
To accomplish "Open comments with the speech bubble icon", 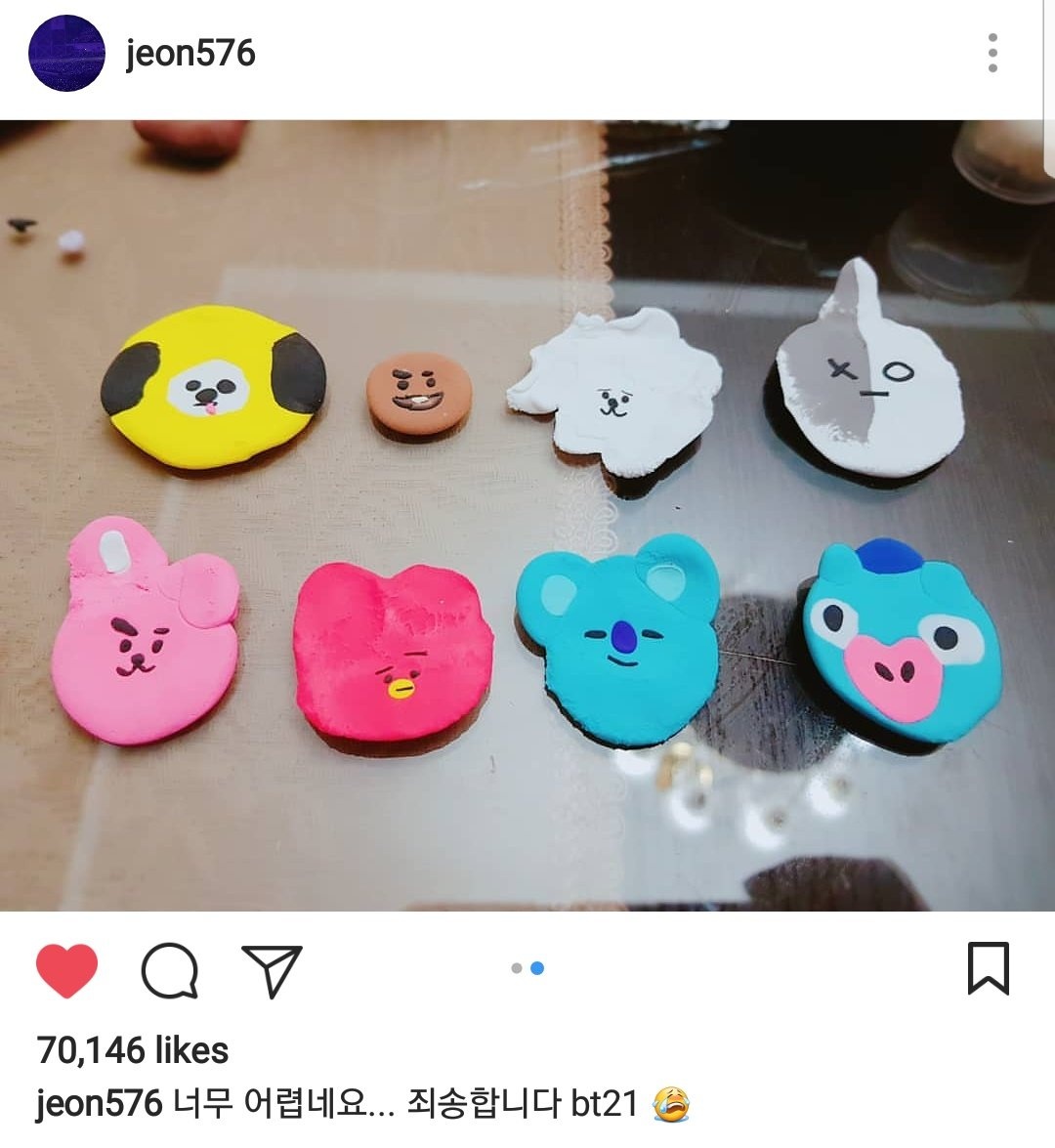I will point(170,970).
